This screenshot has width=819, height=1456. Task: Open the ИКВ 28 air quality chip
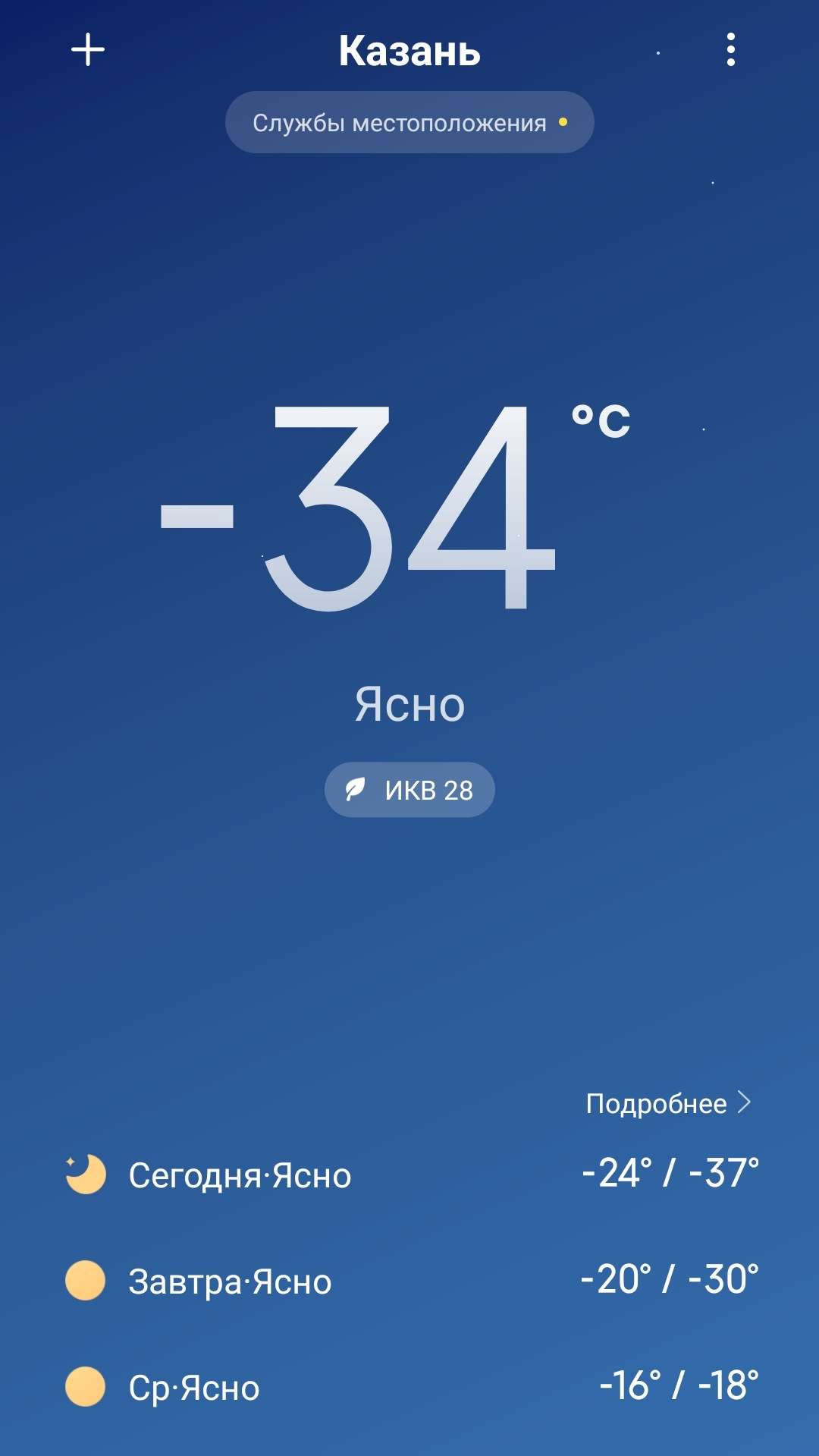pyautogui.click(x=409, y=790)
